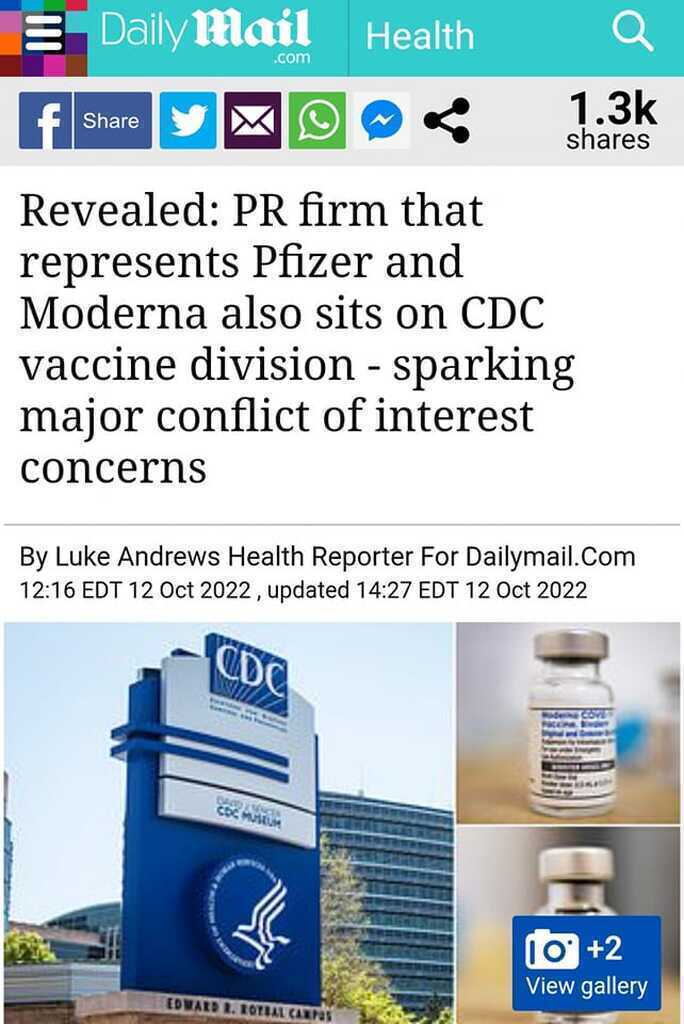Screen dimensions: 684x1024
Task: Open the CDC headquarters sign photo
Action: tap(228, 820)
